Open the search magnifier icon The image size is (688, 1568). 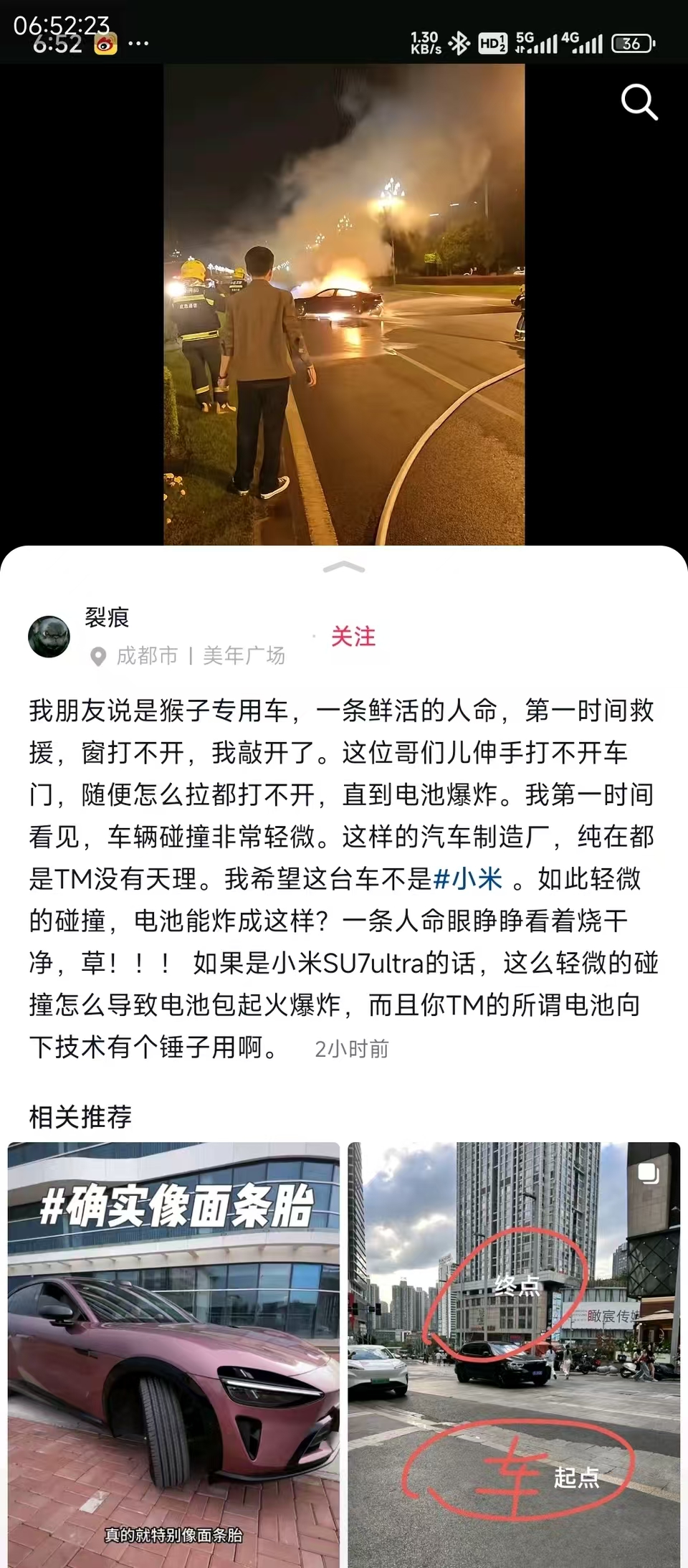coord(639,102)
